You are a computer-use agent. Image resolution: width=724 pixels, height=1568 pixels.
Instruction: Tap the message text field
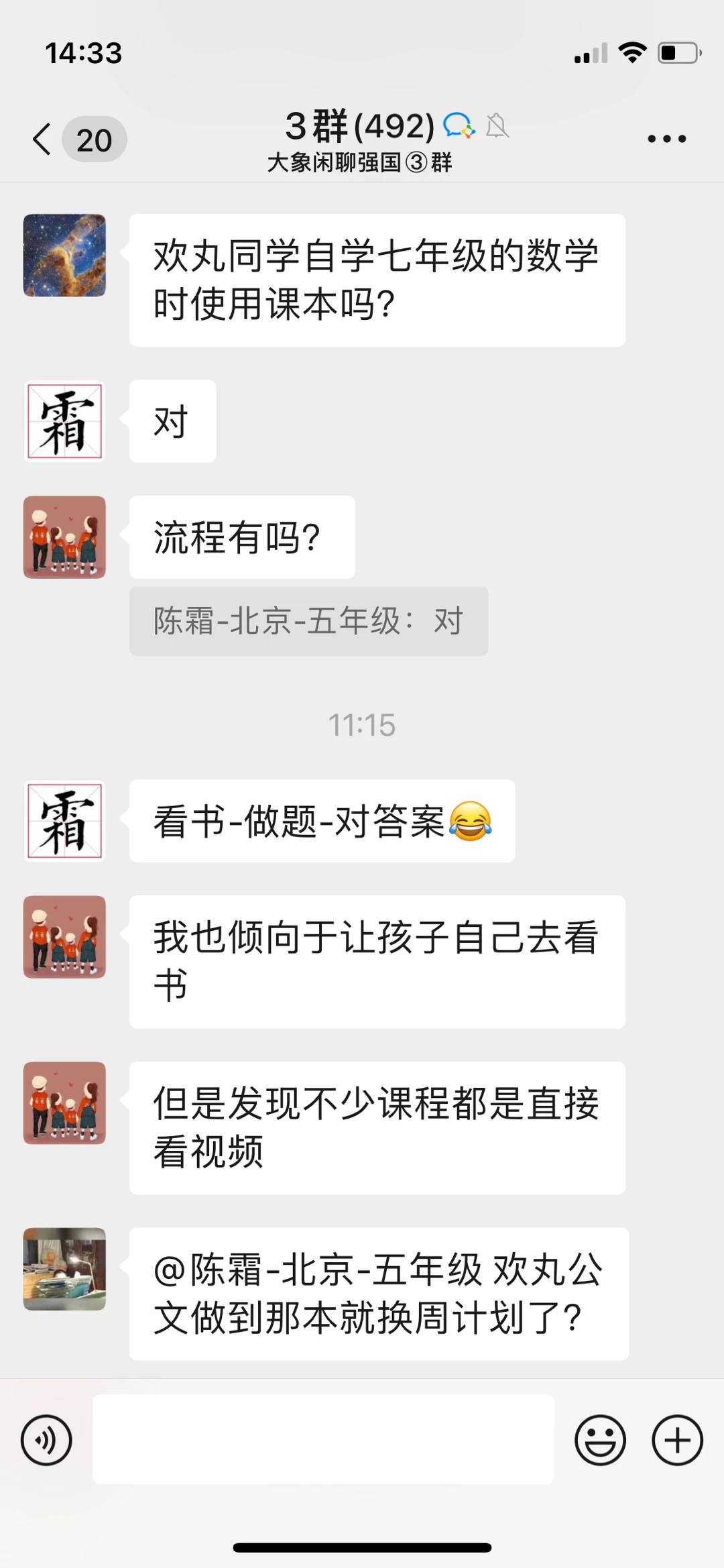pyautogui.click(x=323, y=1439)
